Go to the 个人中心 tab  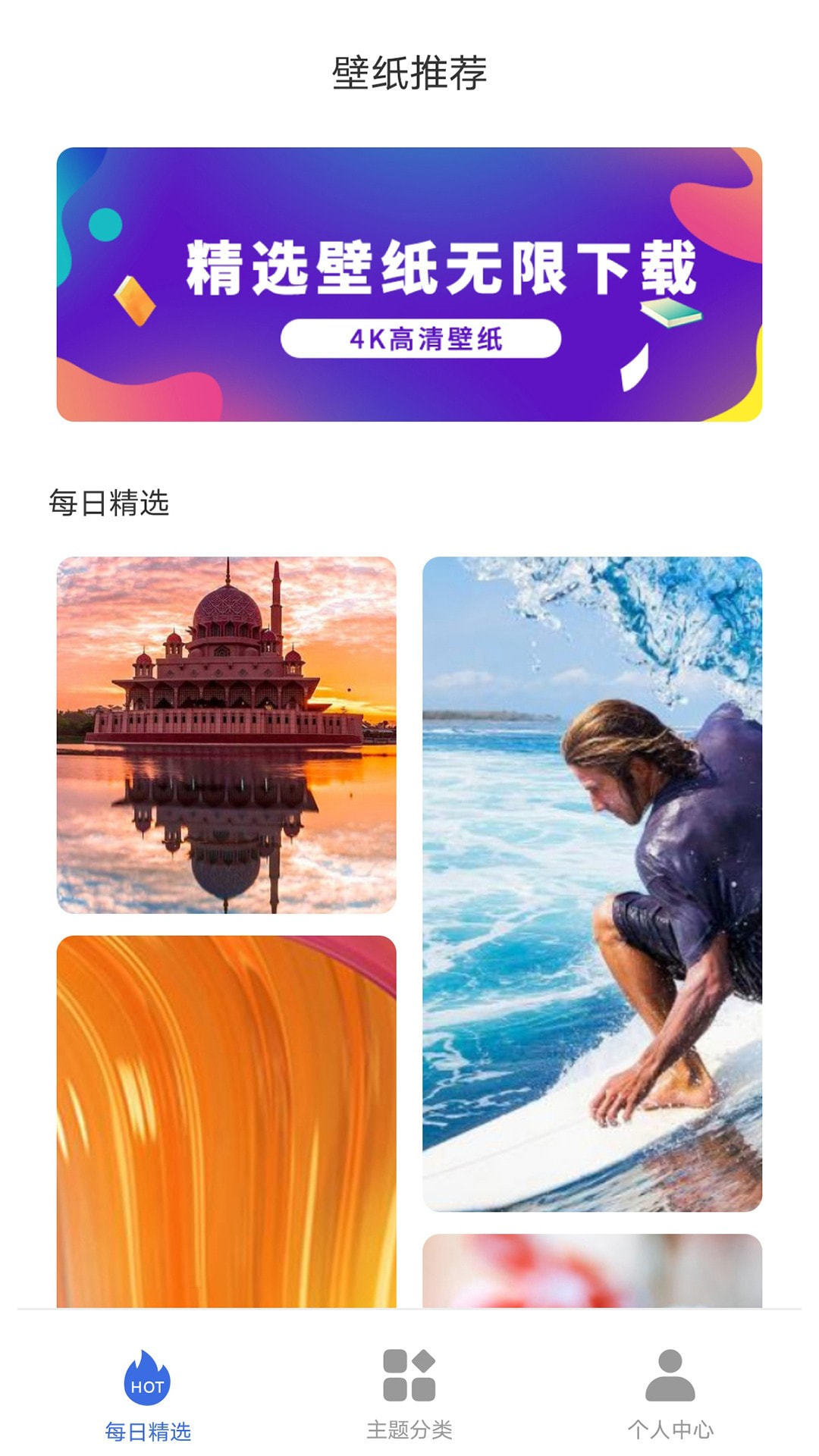[x=670, y=1395]
